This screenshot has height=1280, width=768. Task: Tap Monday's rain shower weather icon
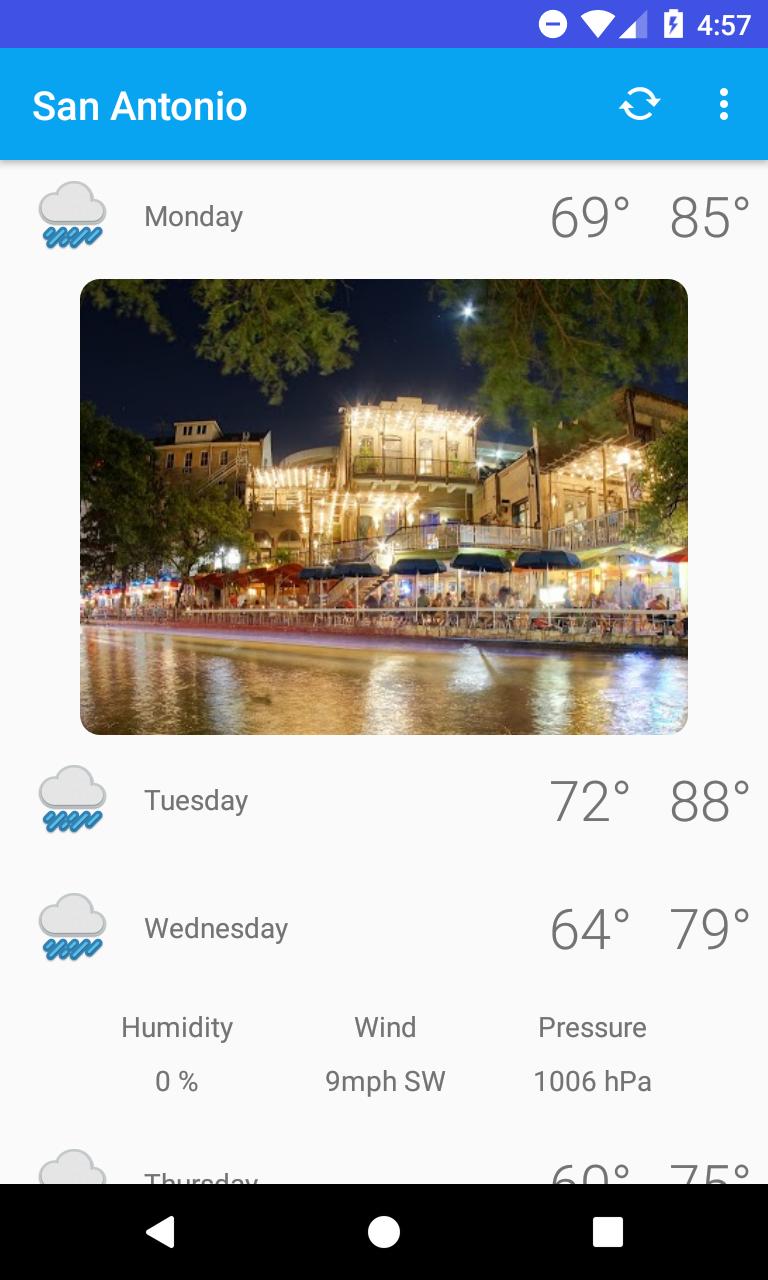71,215
